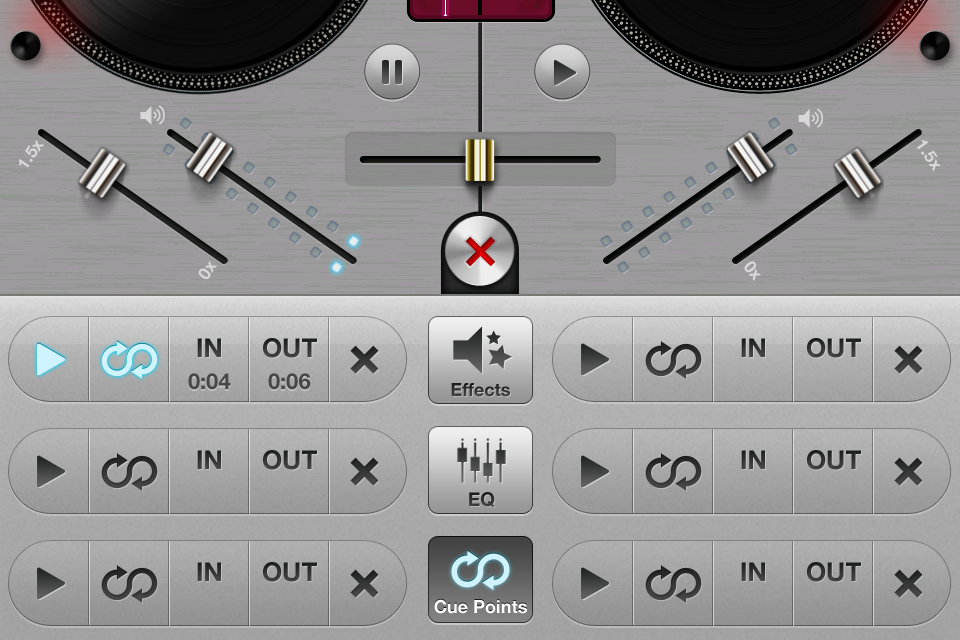This screenshot has height=640, width=960.
Task: Select the Cue Points button
Action: coord(480,580)
